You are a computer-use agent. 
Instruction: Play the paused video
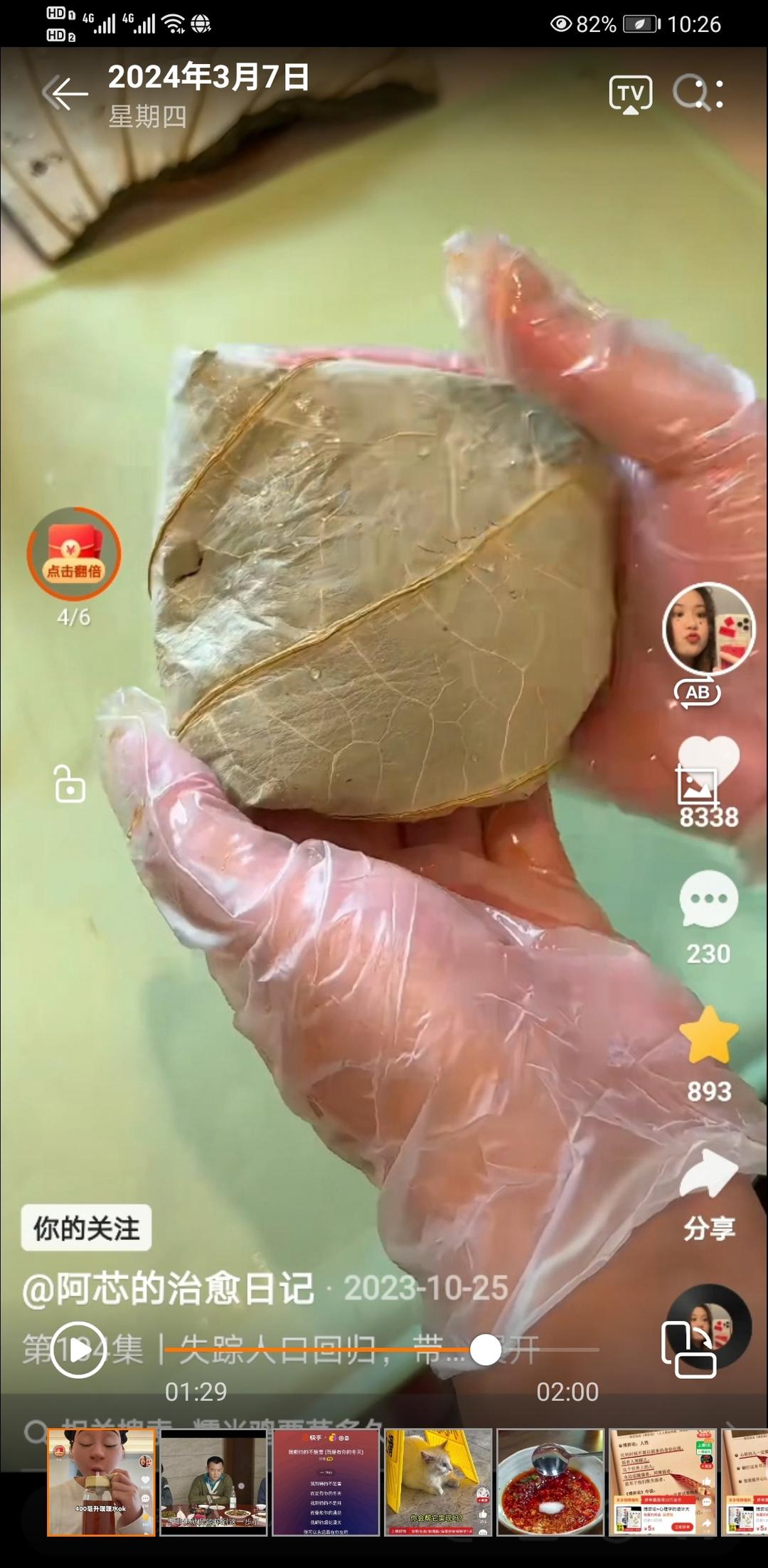click(x=78, y=1350)
